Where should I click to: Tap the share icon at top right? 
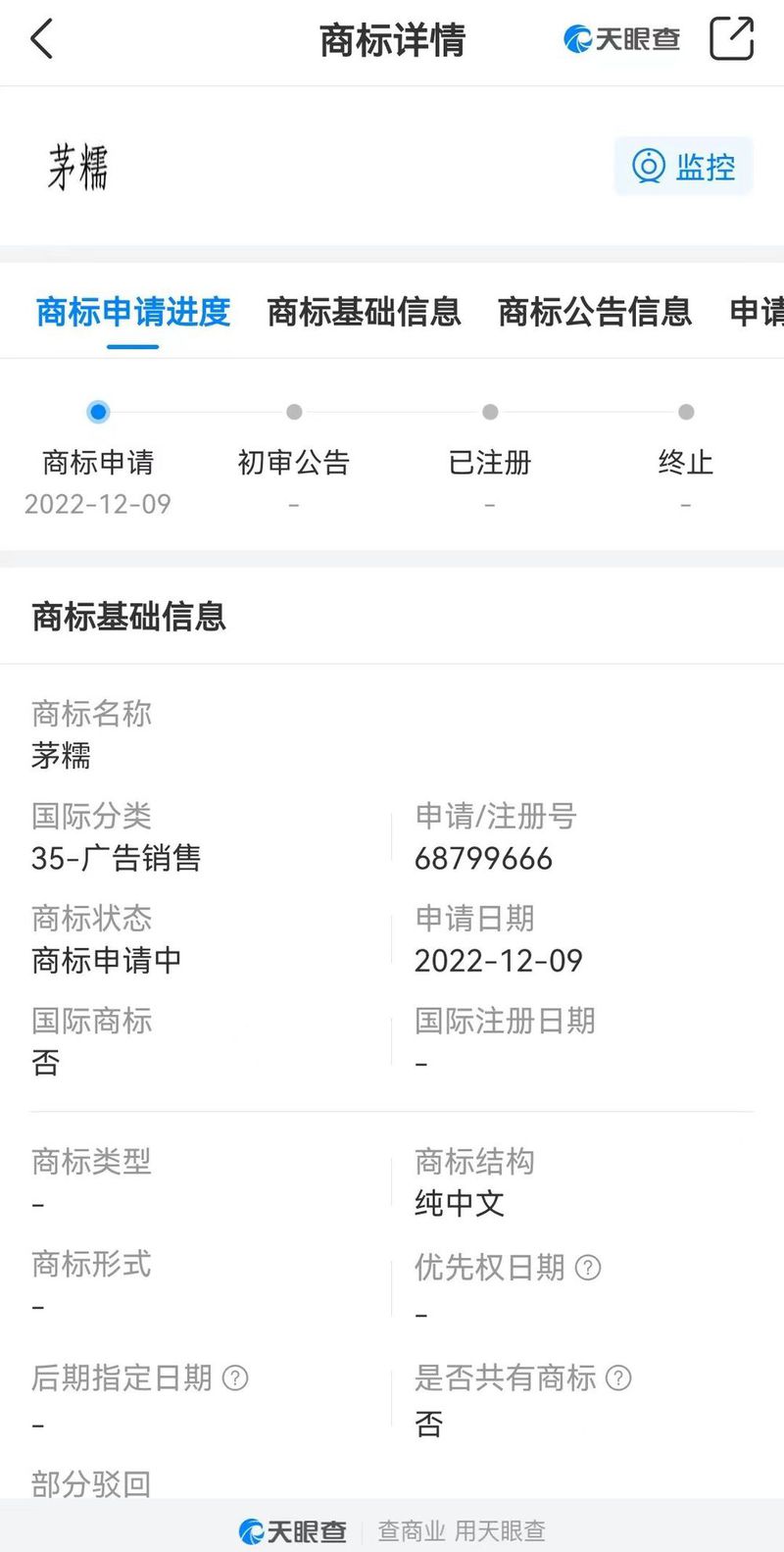pyautogui.click(x=730, y=39)
